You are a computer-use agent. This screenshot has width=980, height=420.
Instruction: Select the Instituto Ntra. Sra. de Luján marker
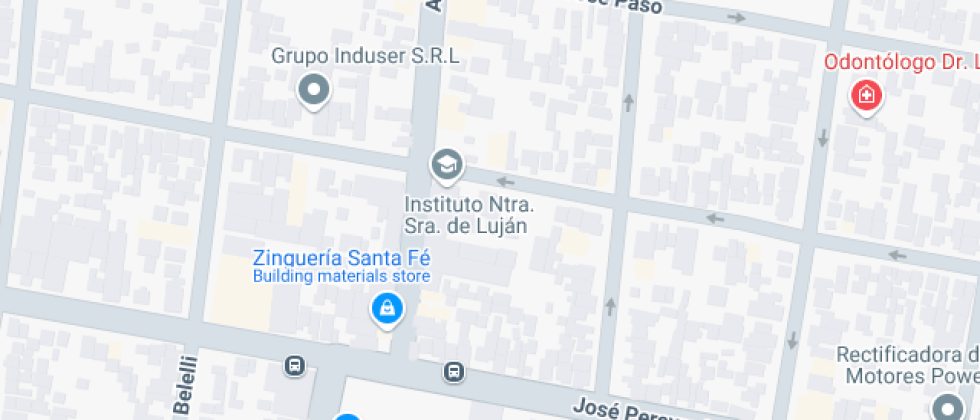point(447,164)
